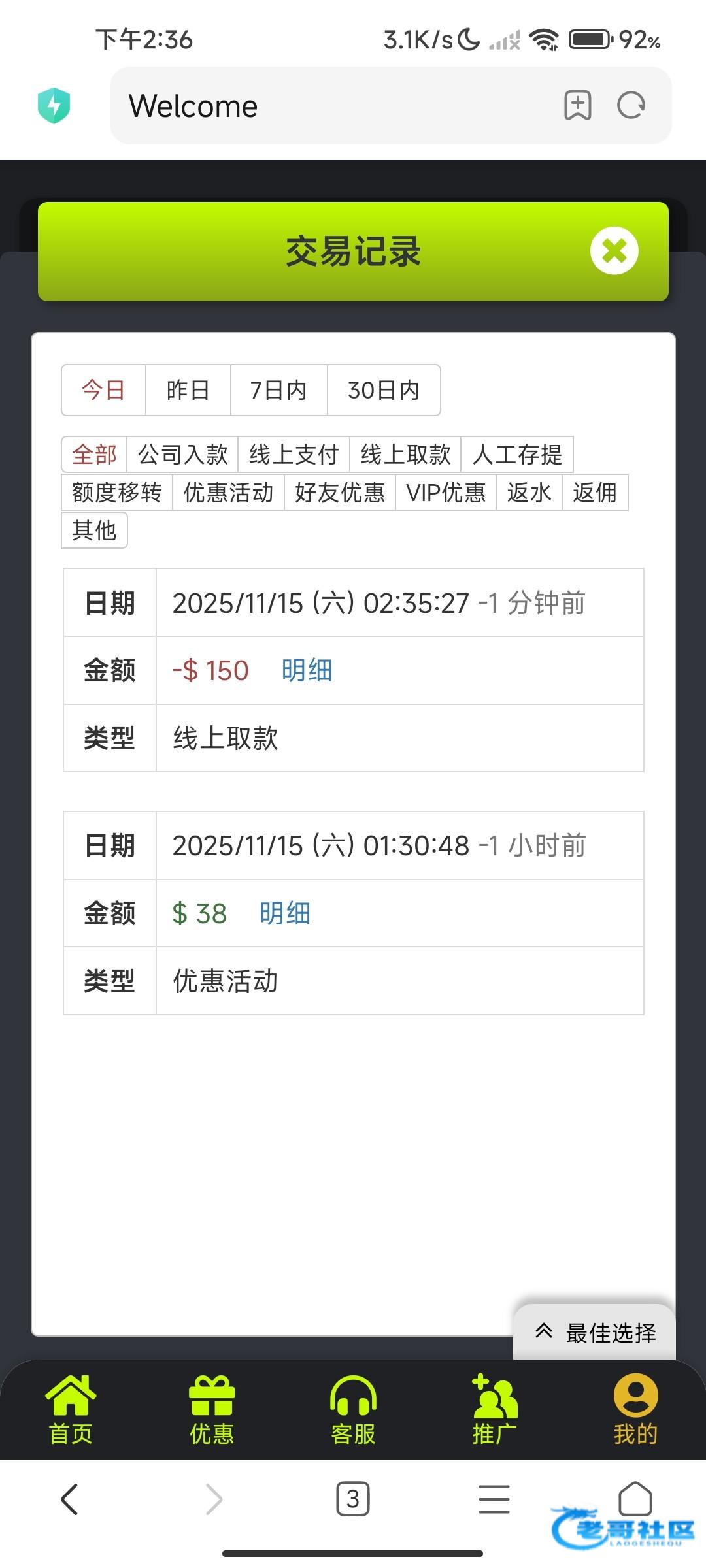706x1568 pixels.
Task: Open the 客服 support tab
Action: pyautogui.click(x=353, y=1410)
